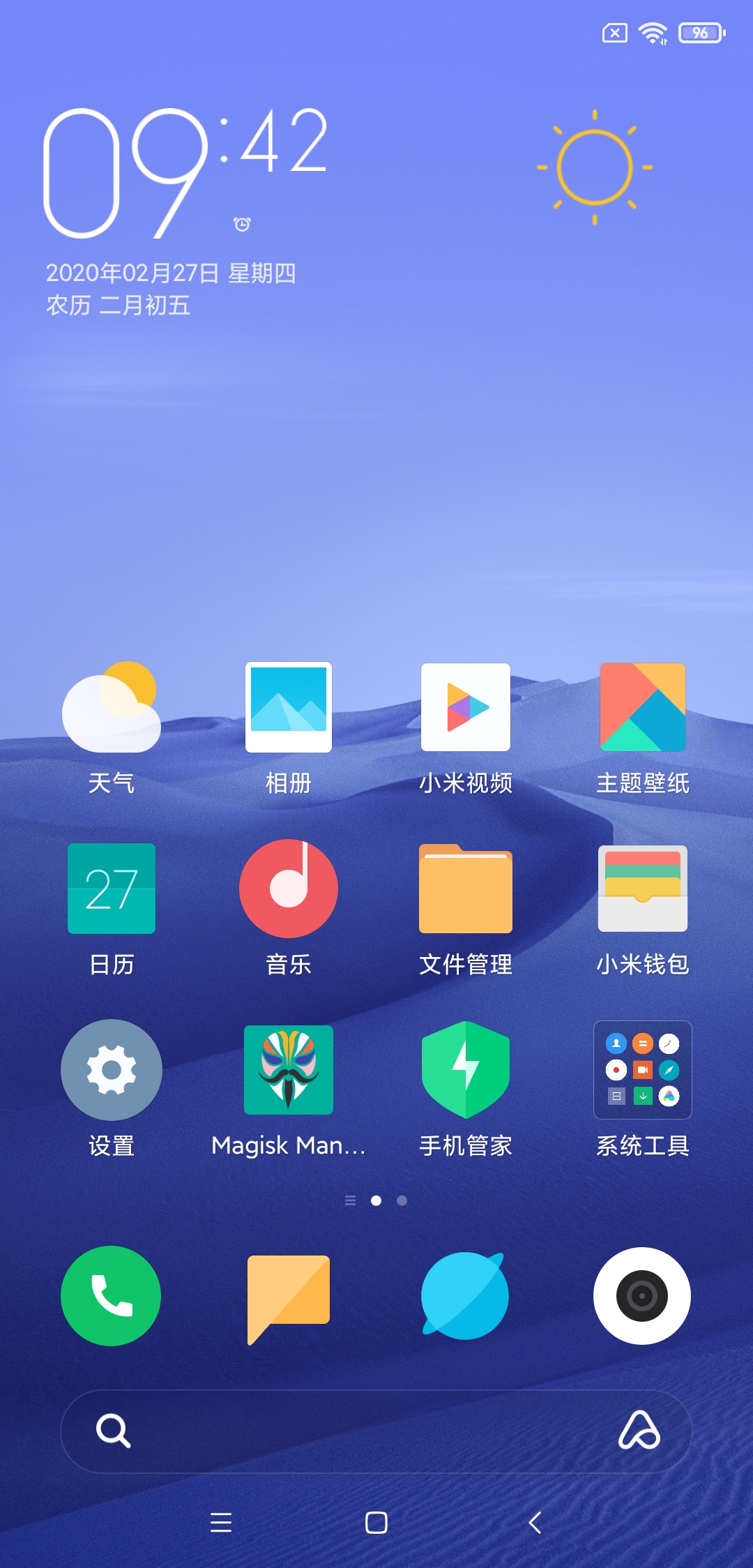753x1568 pixels.
Task: Open 手机管家 security app
Action: 466,1070
